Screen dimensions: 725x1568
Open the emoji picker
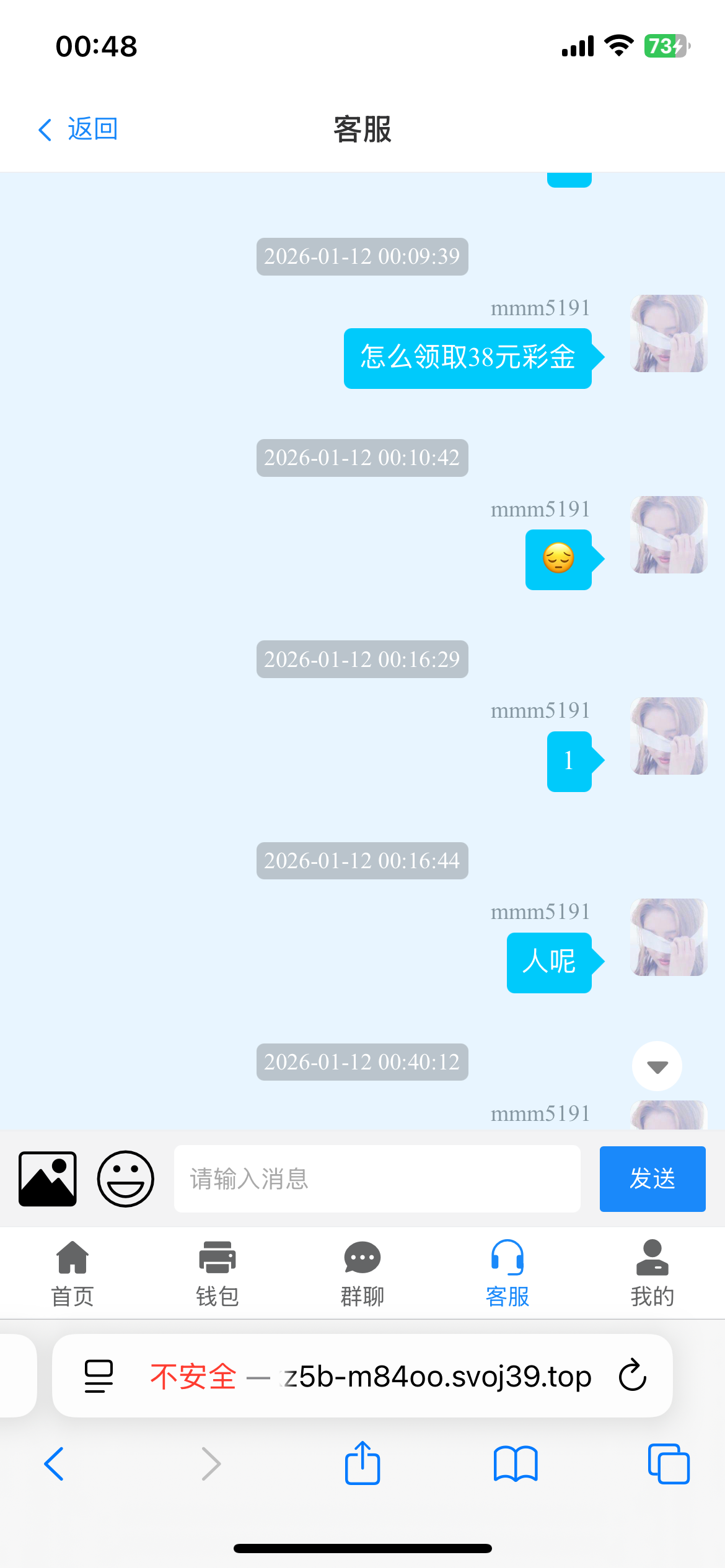125,1178
